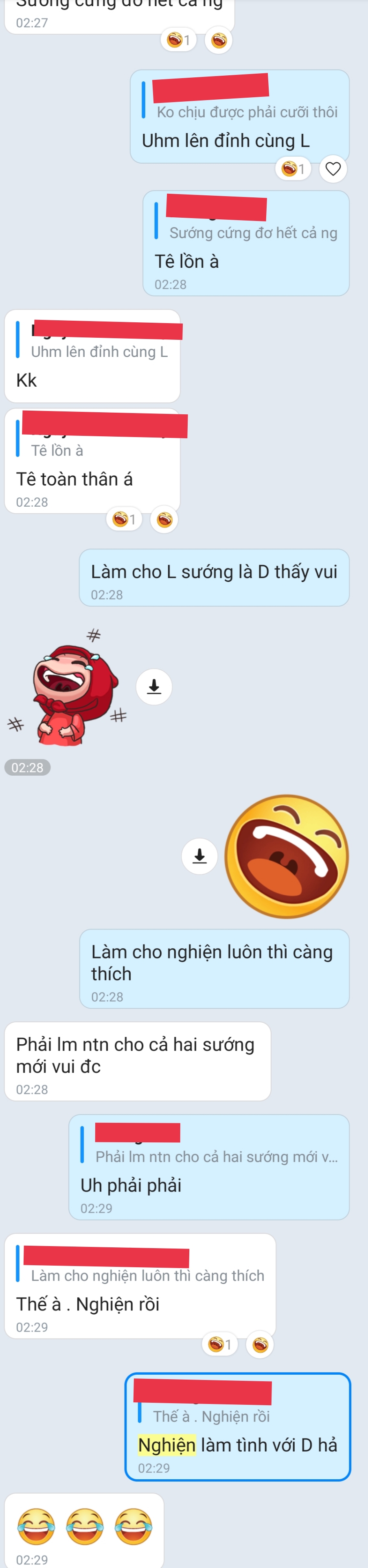Download the red-hooded laughing sticker

(x=154, y=687)
